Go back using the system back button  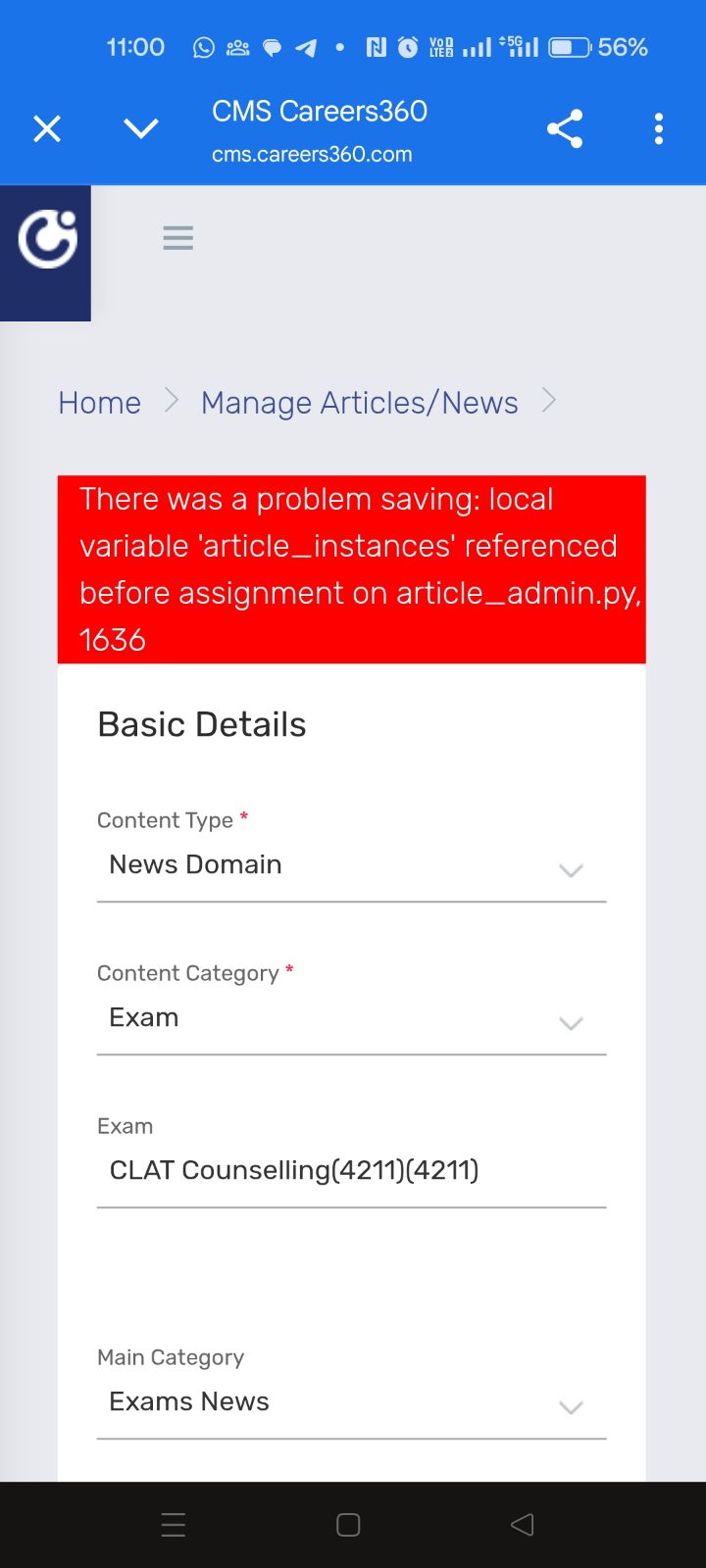coord(523,1524)
